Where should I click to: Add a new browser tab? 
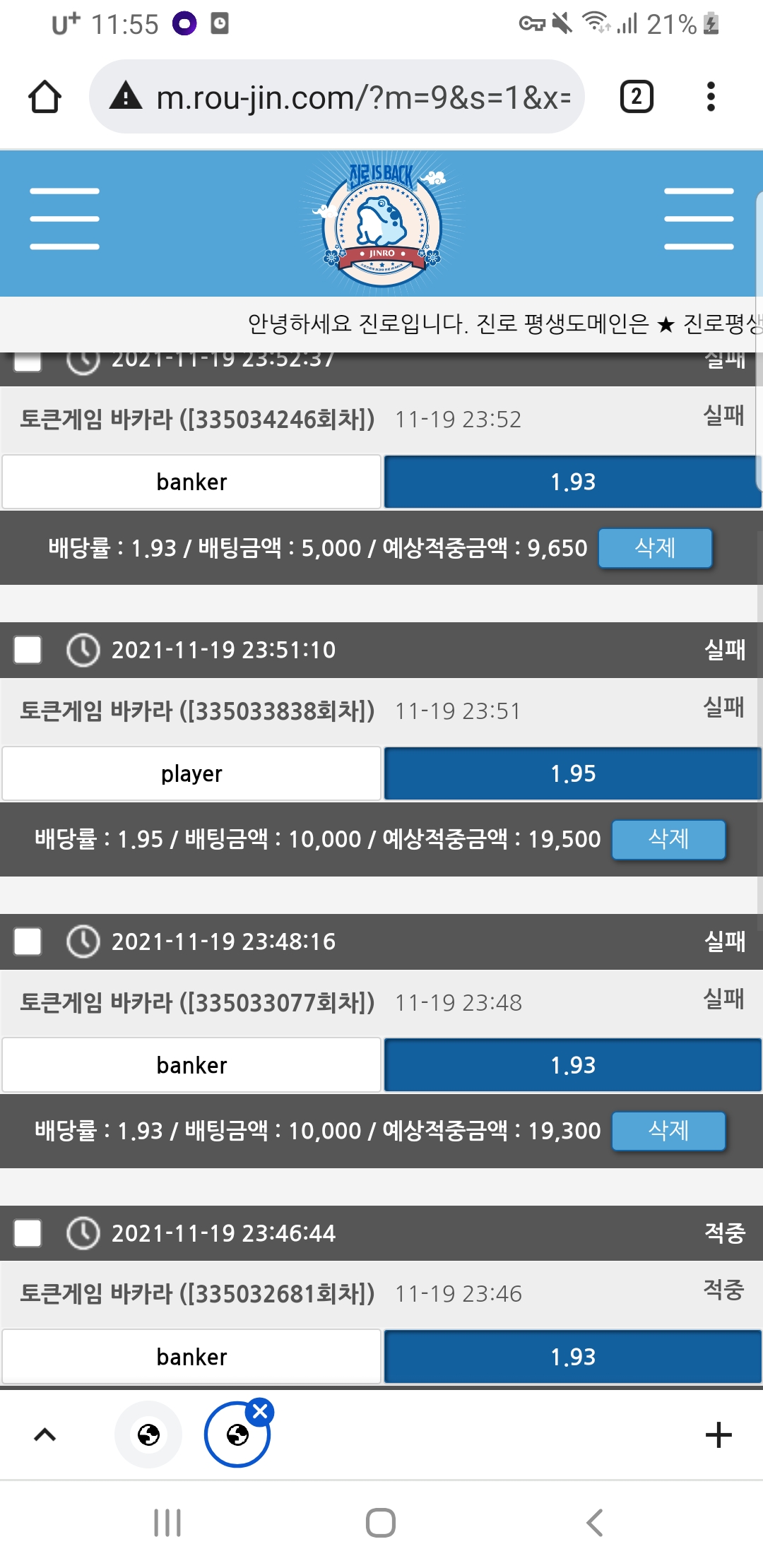pyautogui.click(x=718, y=1435)
